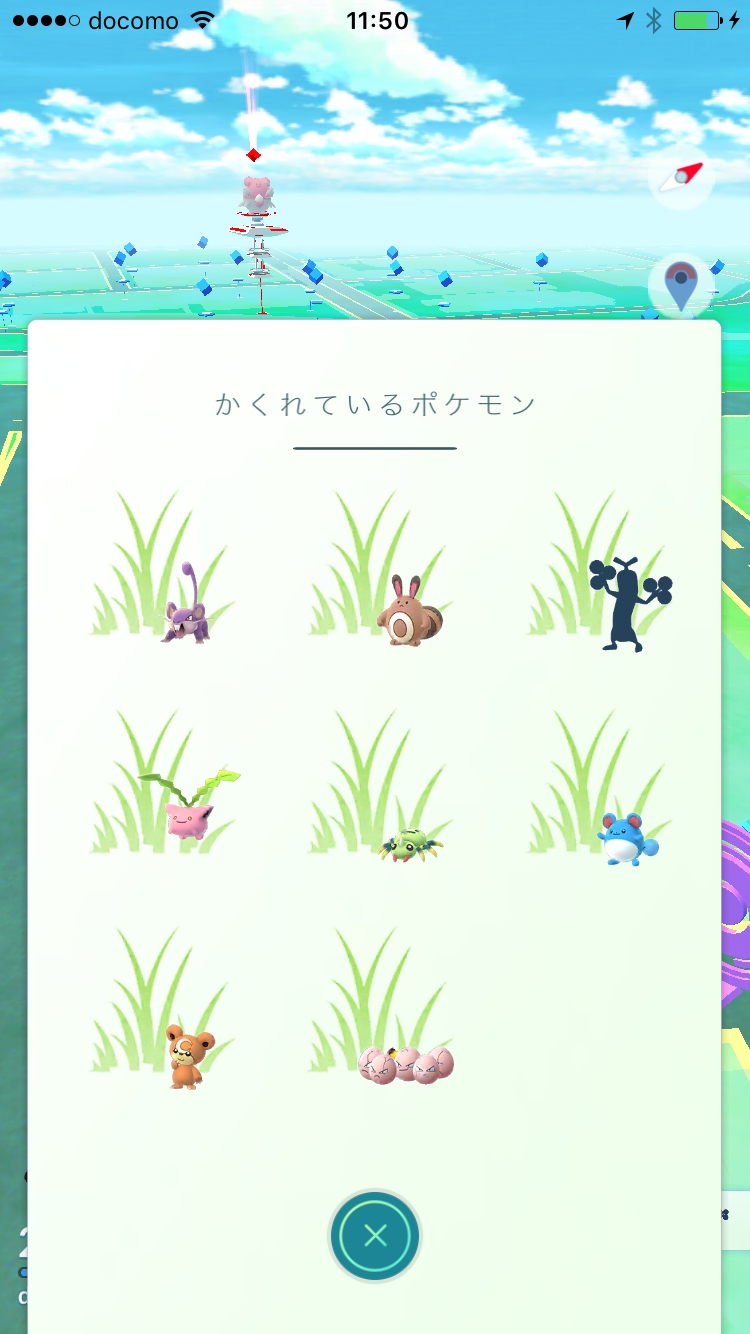Pick the green Spinarak spider
The width and height of the screenshot is (750, 1334).
tap(410, 843)
